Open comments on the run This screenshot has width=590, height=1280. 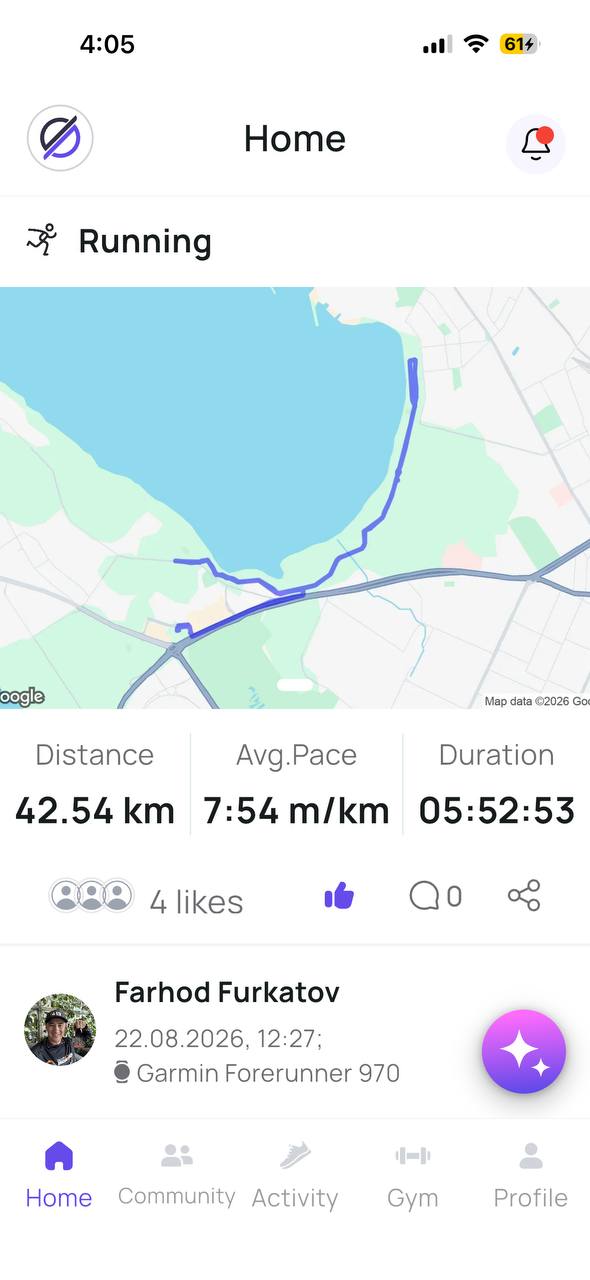436,896
